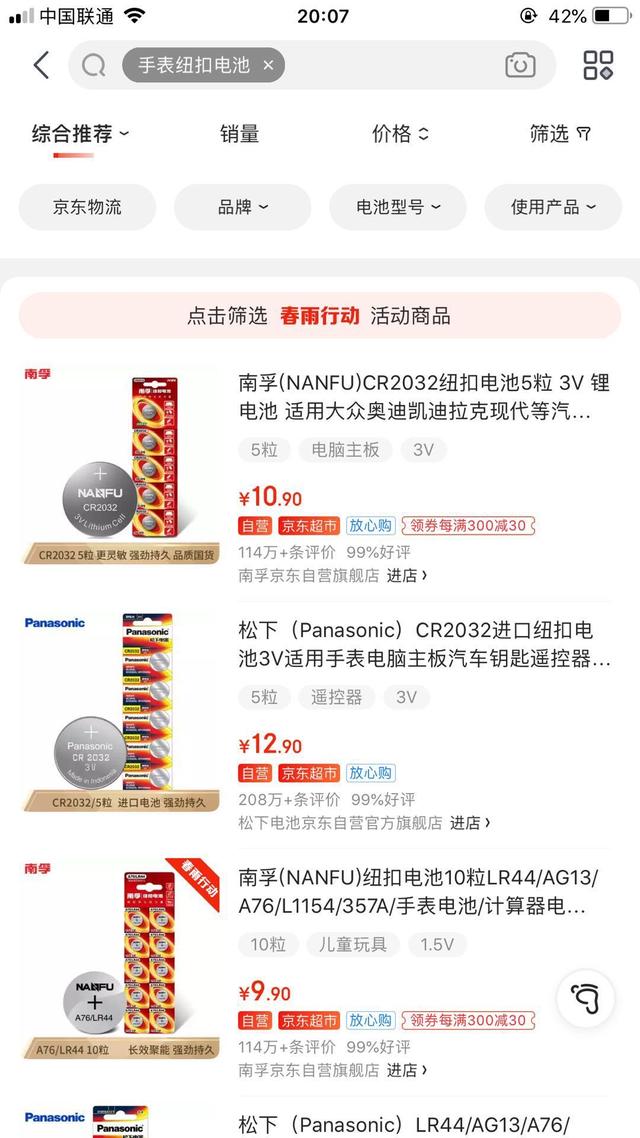Sort results by 销量

(240, 134)
